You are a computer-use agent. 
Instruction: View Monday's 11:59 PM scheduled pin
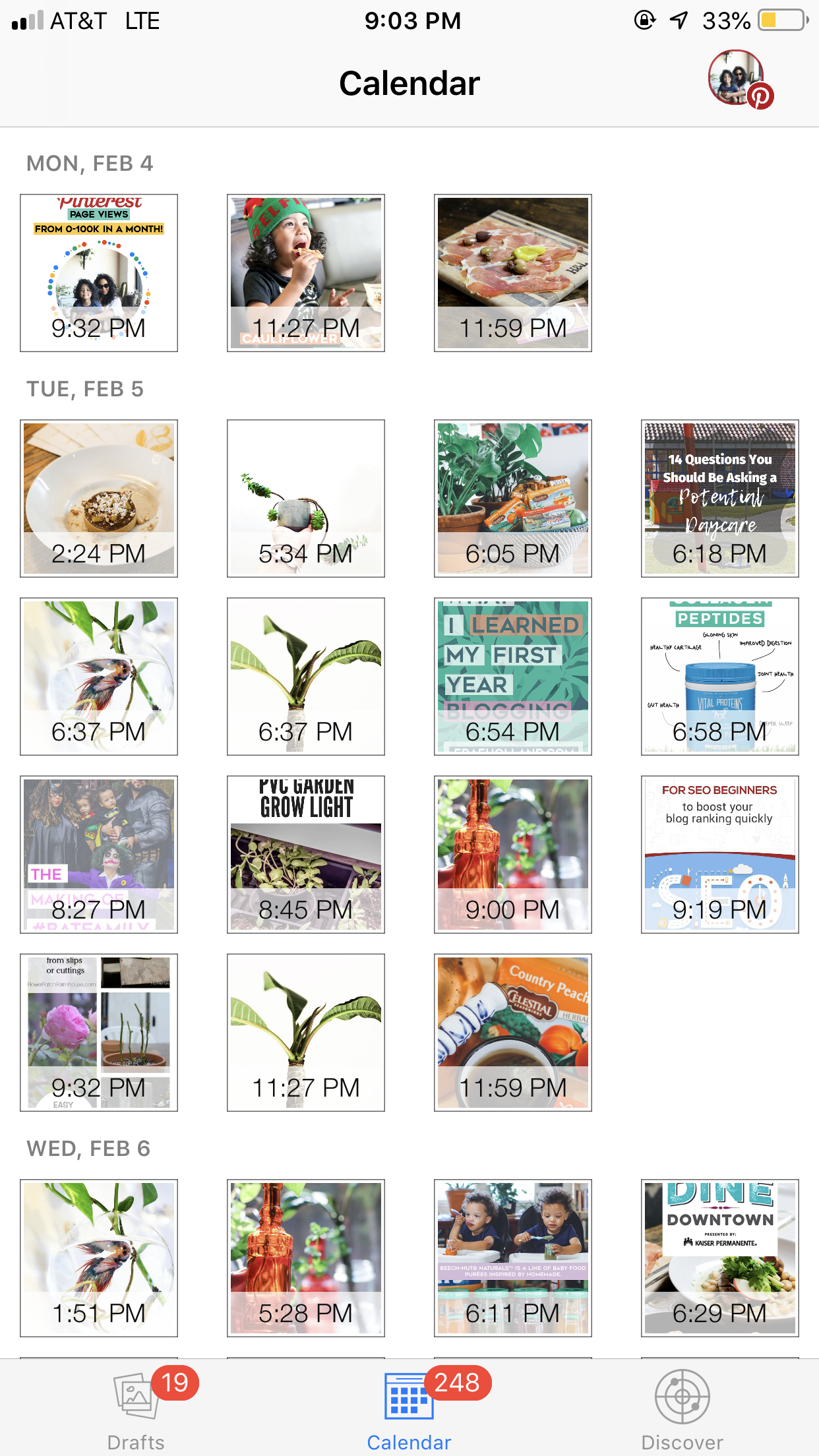(513, 273)
